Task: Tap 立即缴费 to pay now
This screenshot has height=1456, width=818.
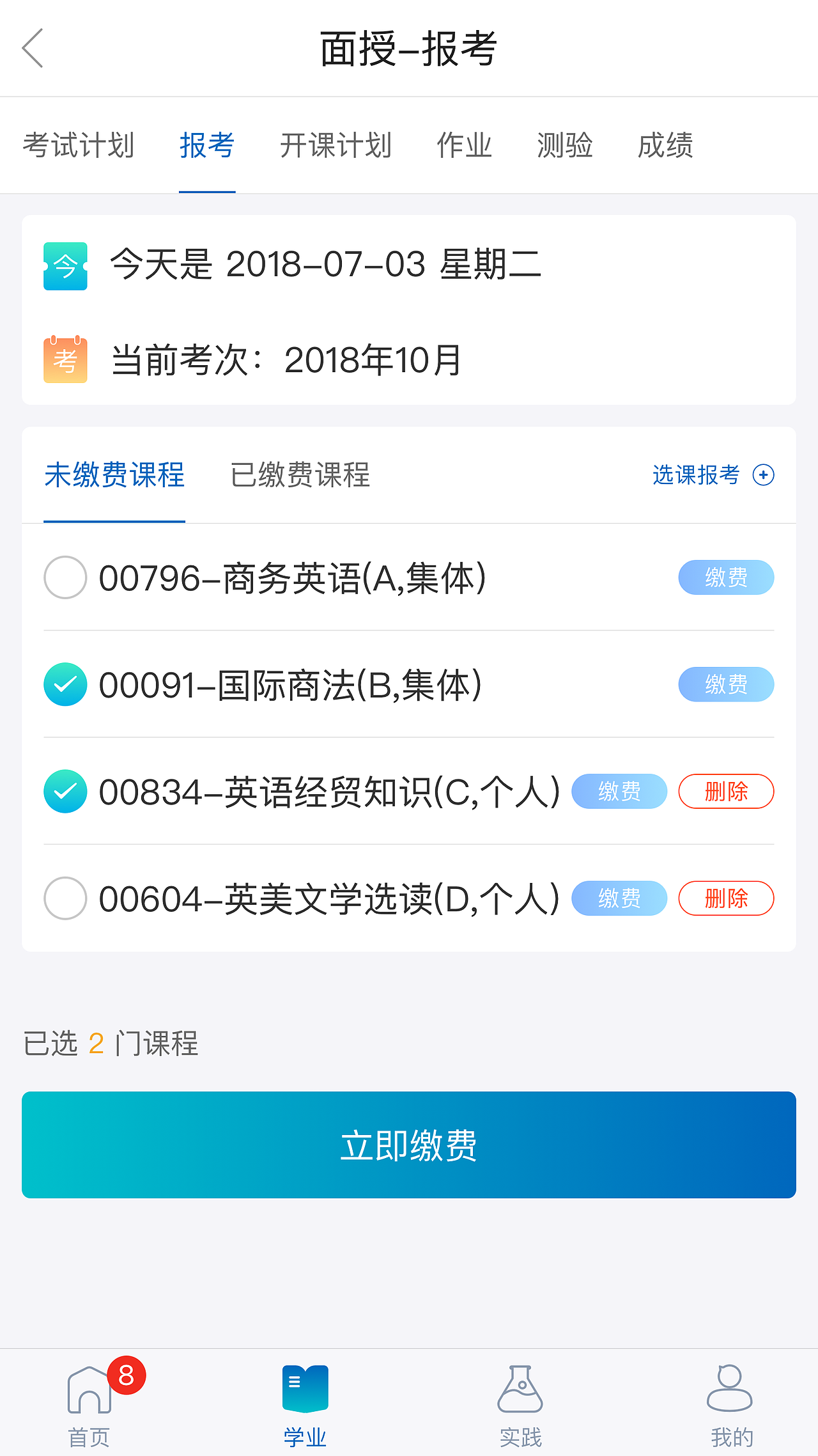Action: [408, 1145]
